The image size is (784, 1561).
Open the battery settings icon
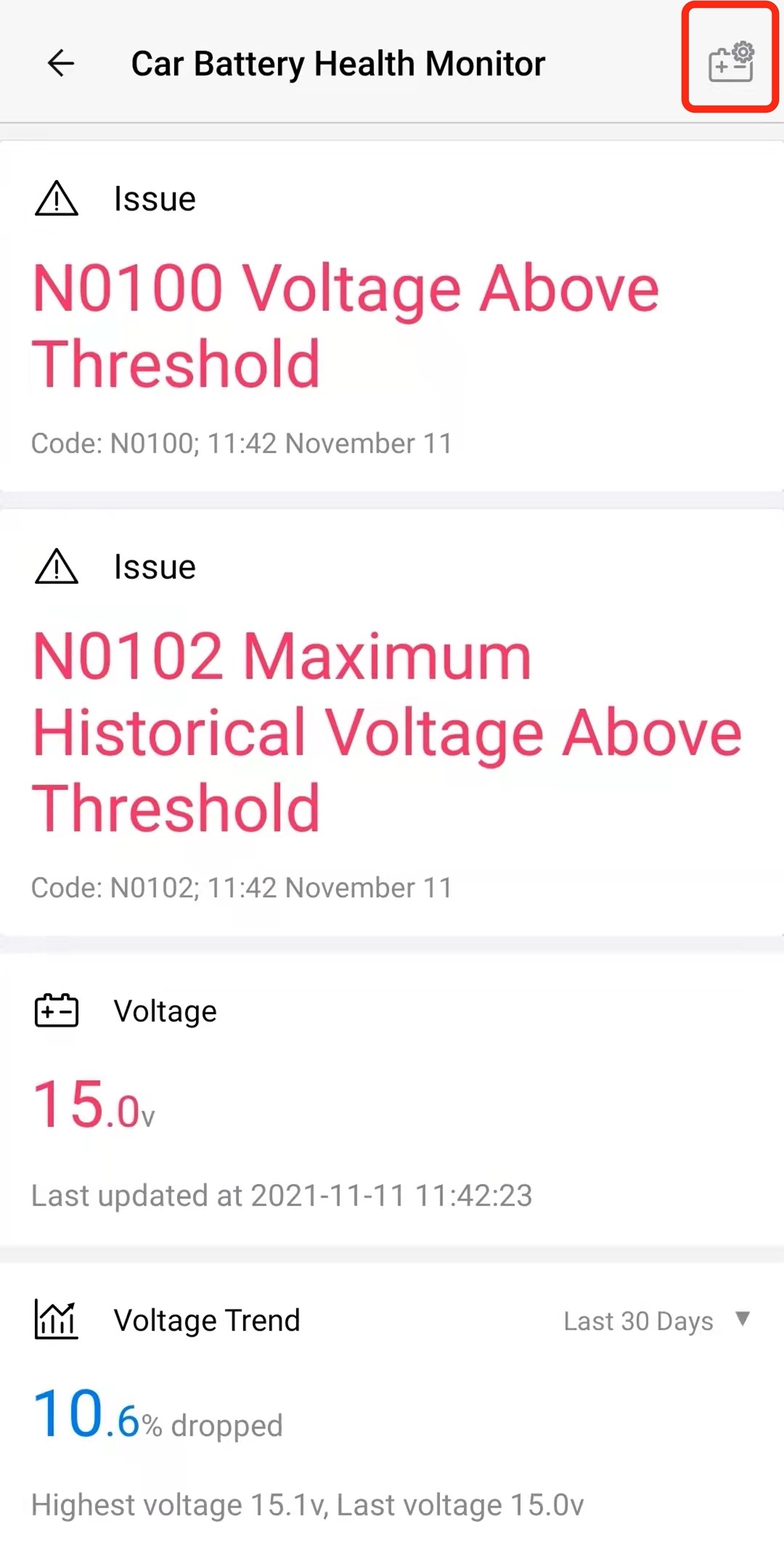[731, 61]
